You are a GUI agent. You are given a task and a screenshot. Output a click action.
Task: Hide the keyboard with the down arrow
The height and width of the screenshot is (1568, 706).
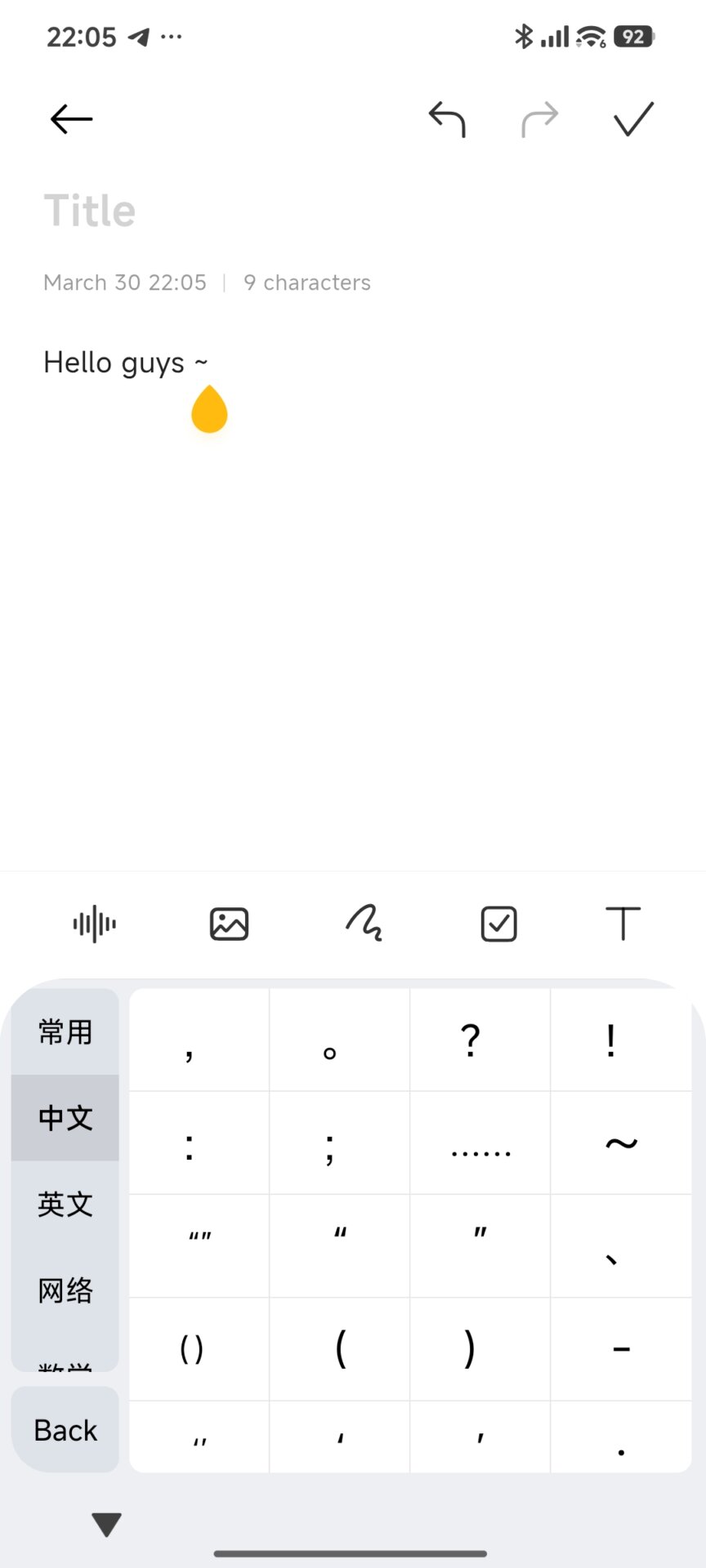click(106, 1524)
